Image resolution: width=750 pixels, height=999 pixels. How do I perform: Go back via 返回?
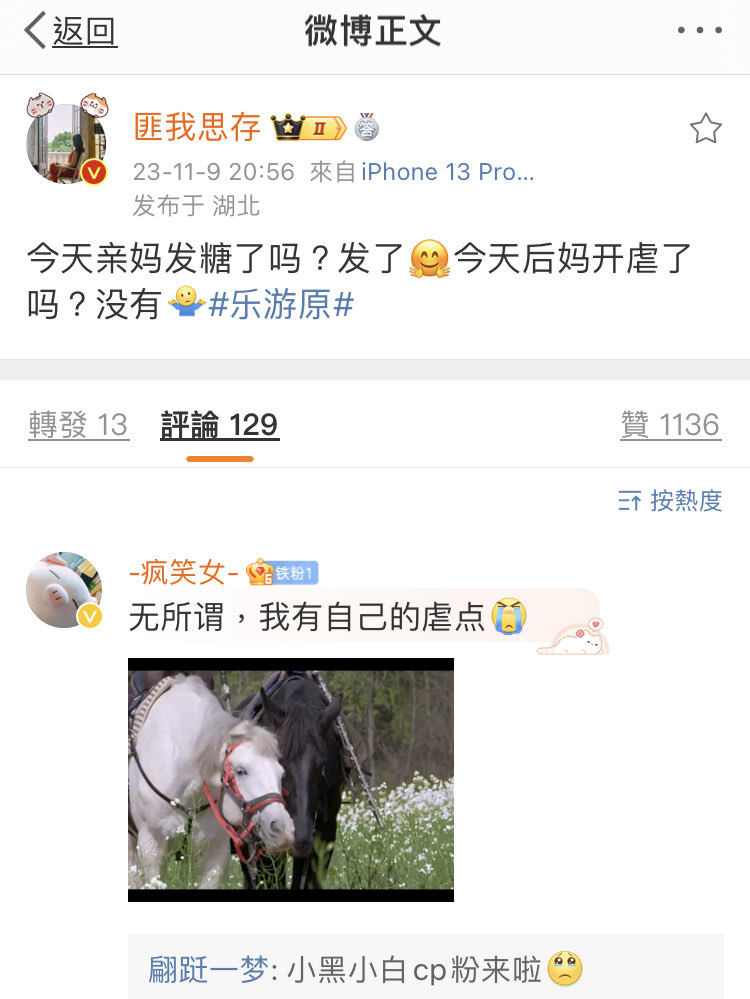(x=70, y=32)
